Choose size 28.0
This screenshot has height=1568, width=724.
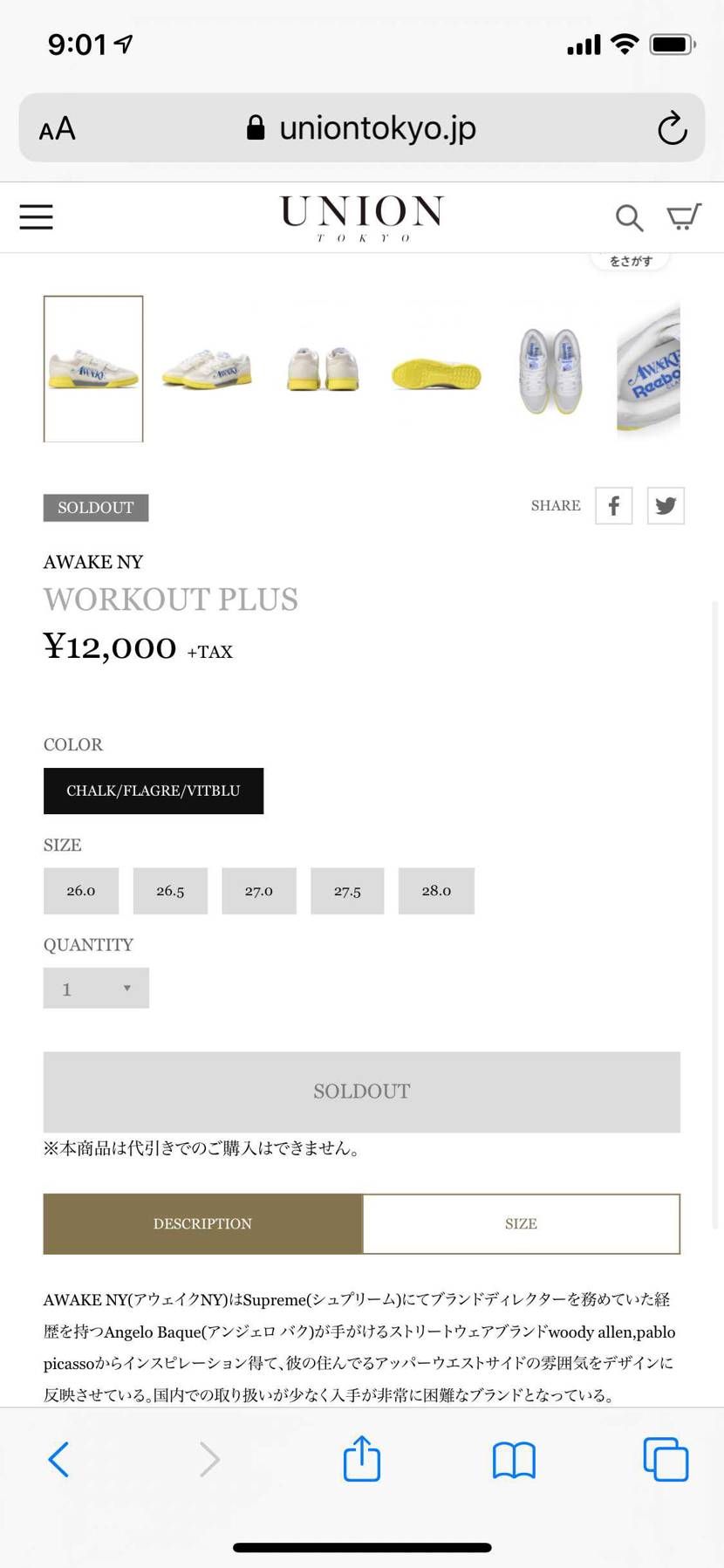436,891
